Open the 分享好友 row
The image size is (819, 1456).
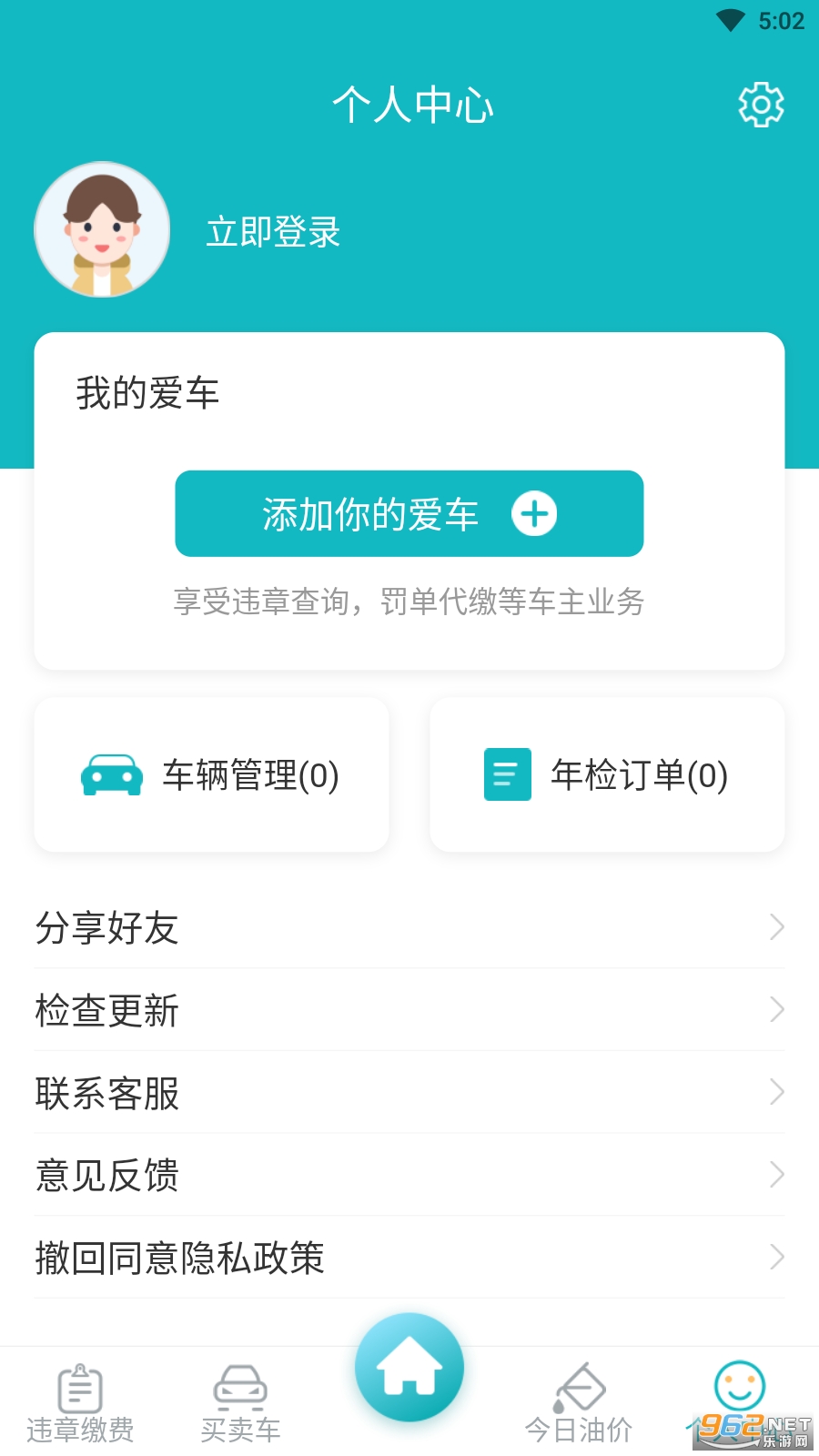409,927
